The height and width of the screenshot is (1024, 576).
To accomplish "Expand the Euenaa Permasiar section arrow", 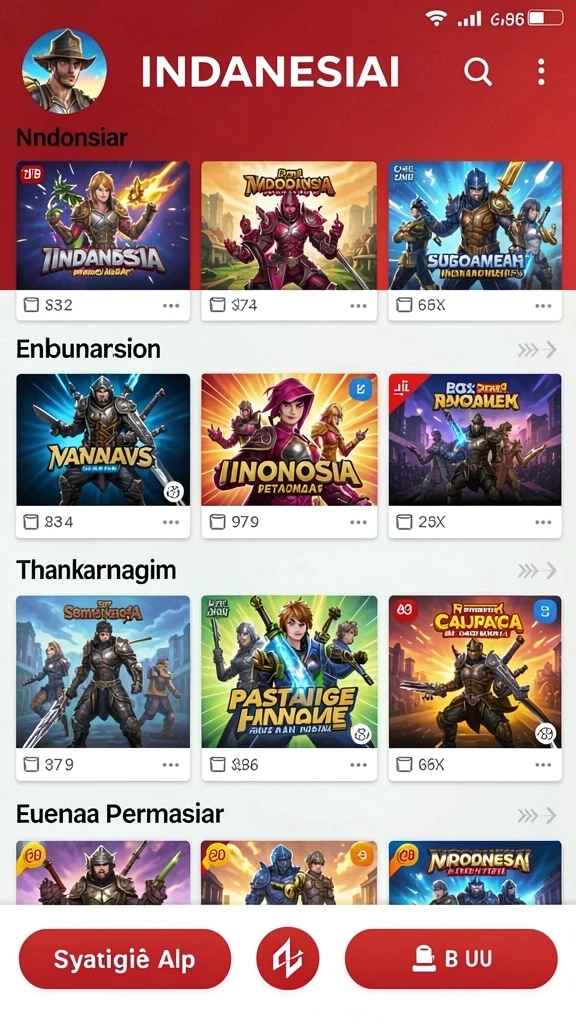I will pyautogui.click(x=537, y=815).
